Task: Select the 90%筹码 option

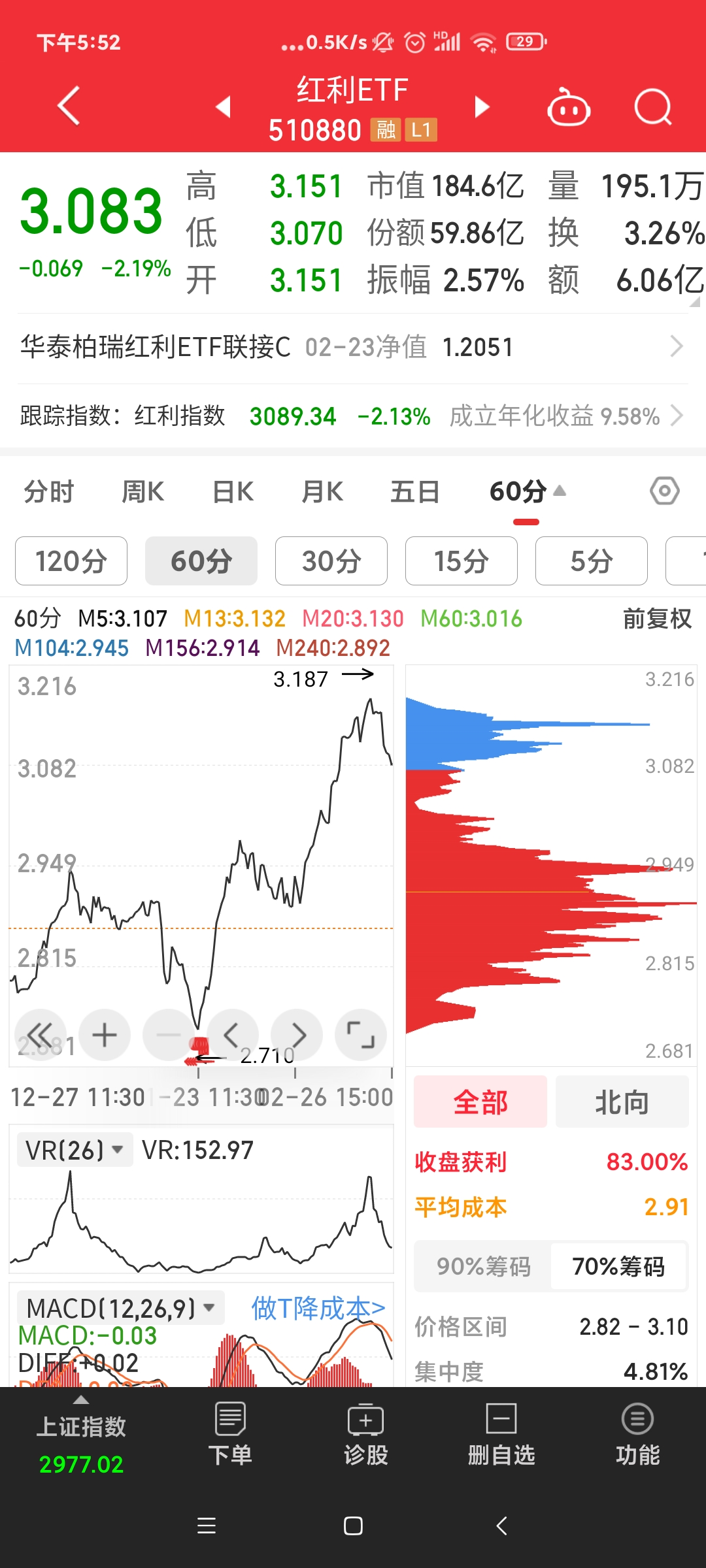Action: click(x=483, y=1266)
